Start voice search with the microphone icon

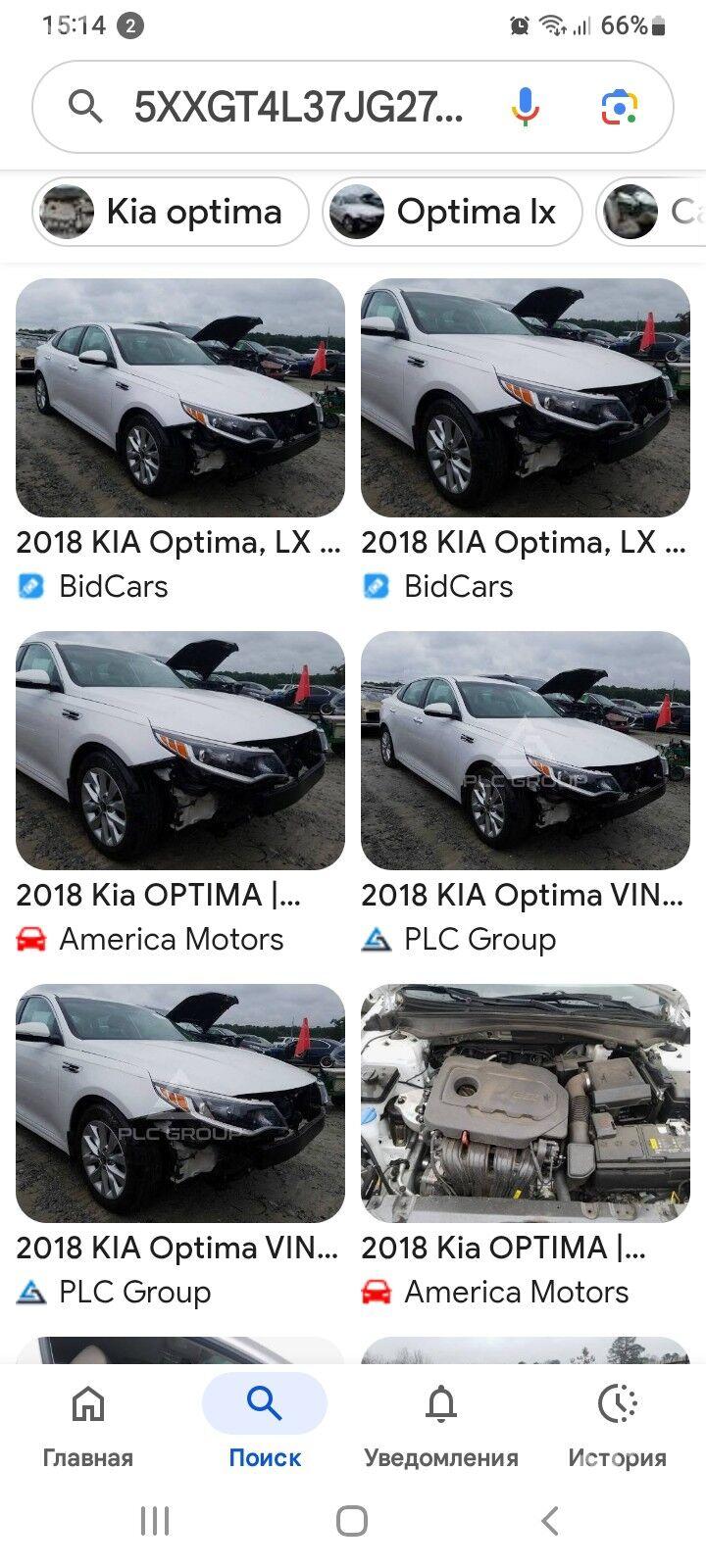pos(526,106)
